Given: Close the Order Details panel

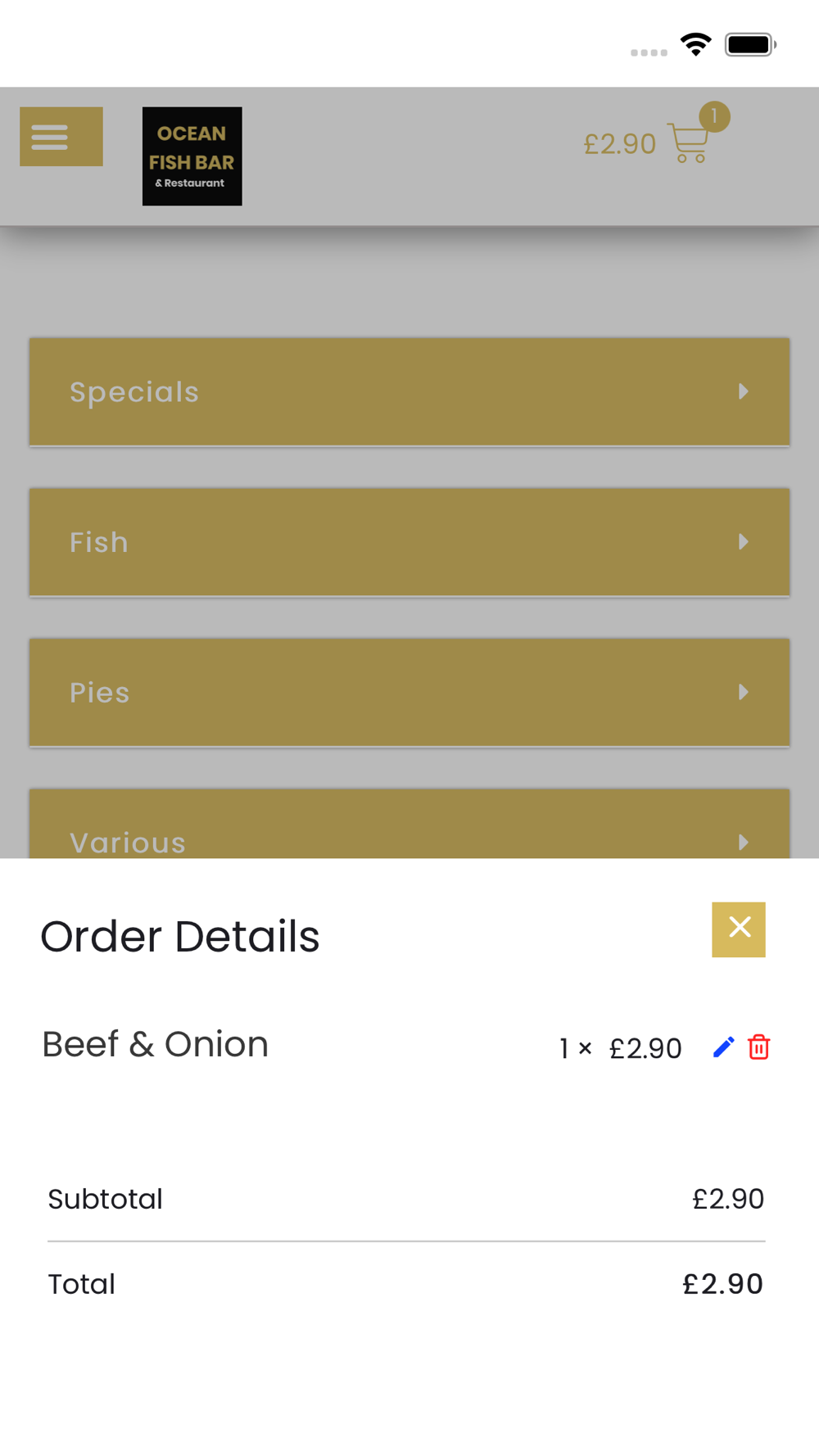Looking at the screenshot, I should pyautogui.click(x=738, y=929).
